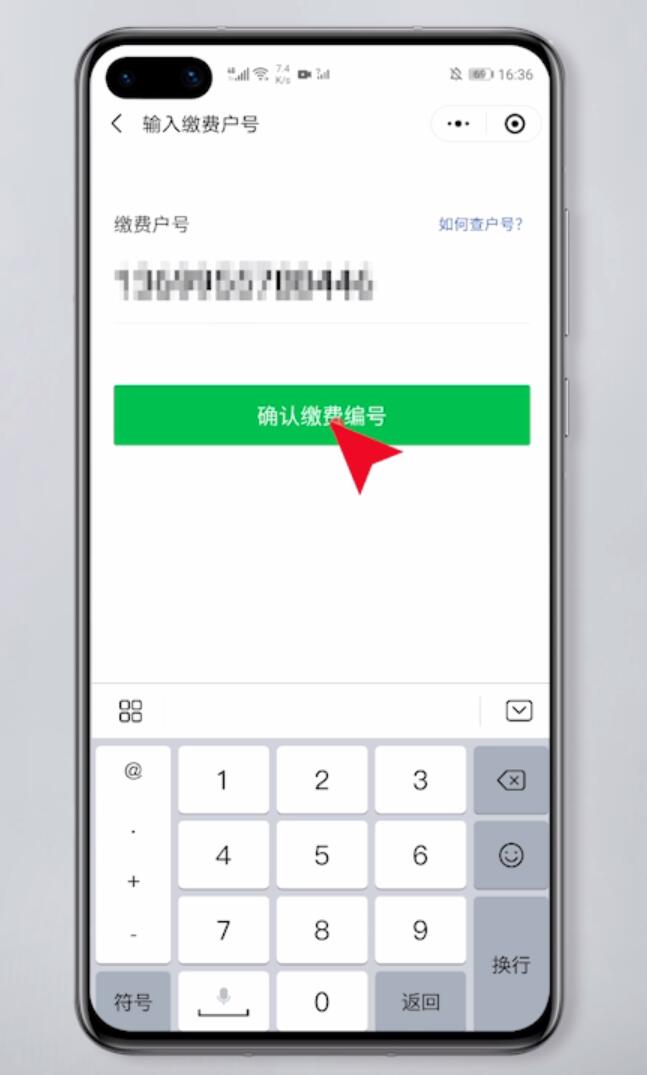Tap the 返回 key on keyboard
Screen dimensions: 647x1075
point(420,1002)
